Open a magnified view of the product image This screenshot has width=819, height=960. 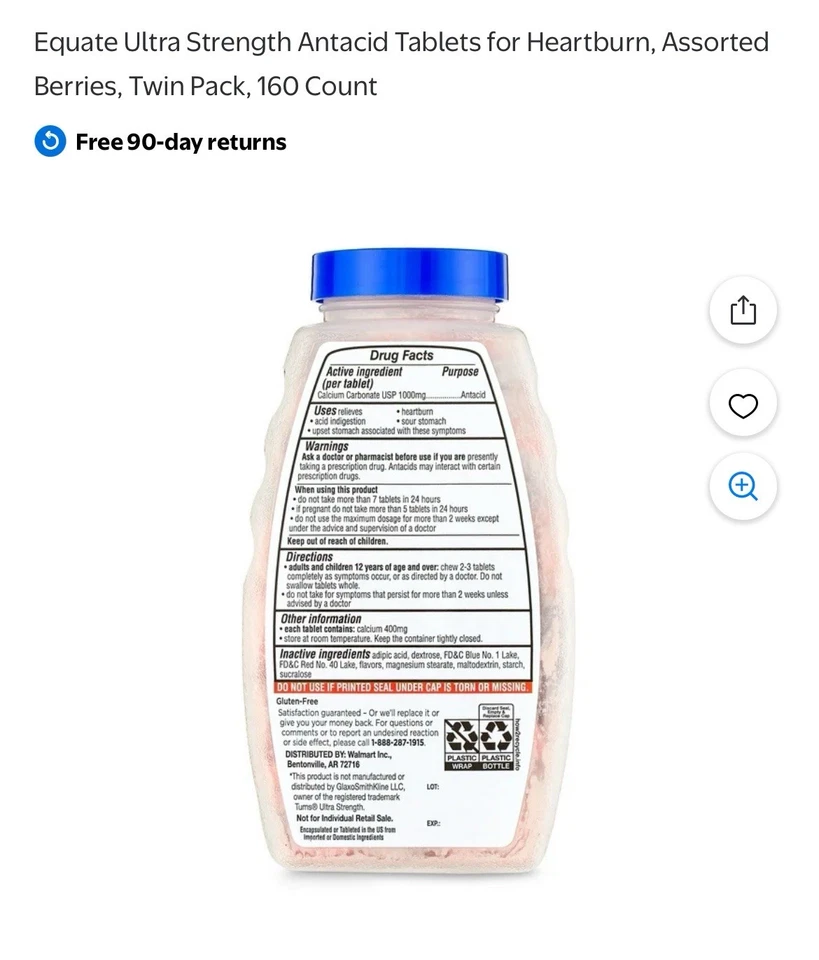[x=742, y=487]
